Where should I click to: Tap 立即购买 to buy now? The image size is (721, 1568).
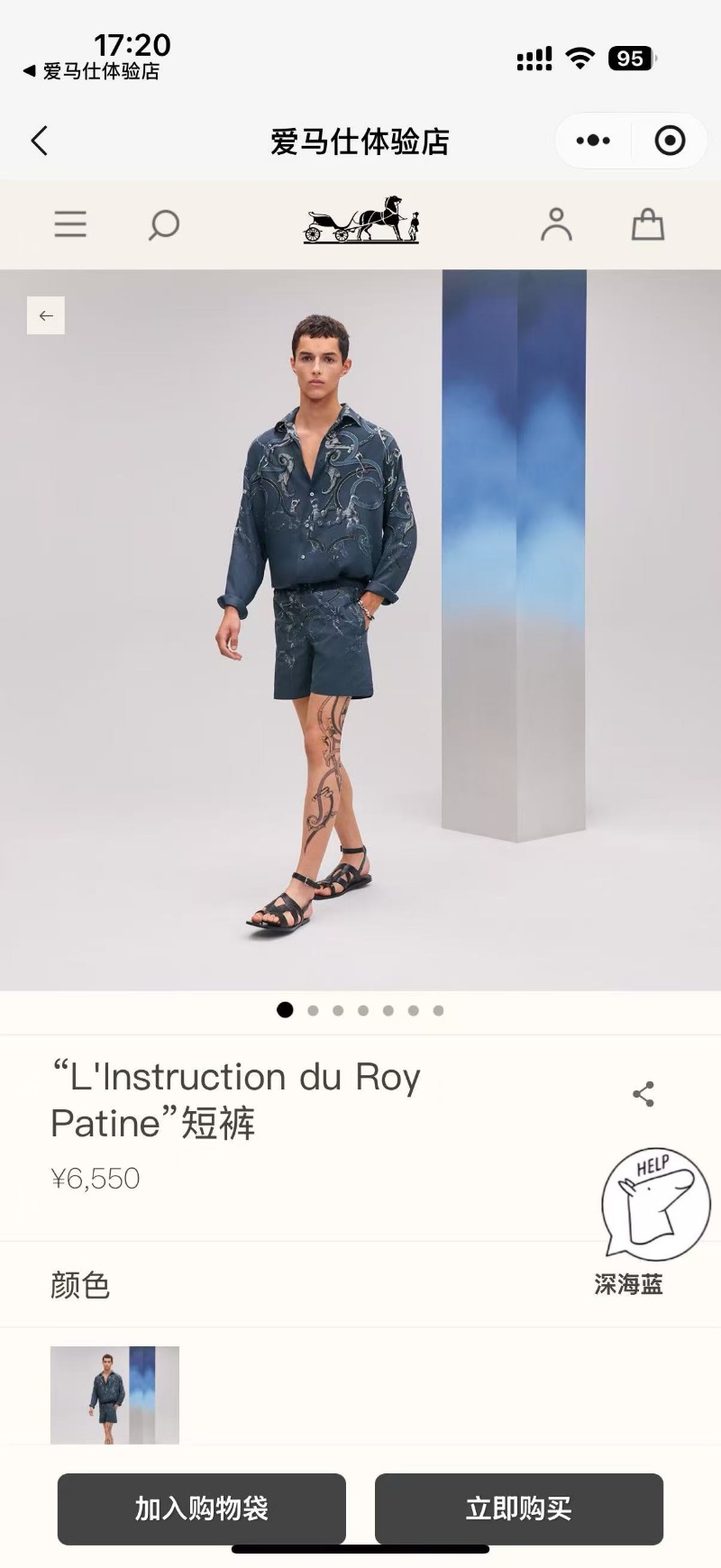pyautogui.click(x=519, y=1509)
